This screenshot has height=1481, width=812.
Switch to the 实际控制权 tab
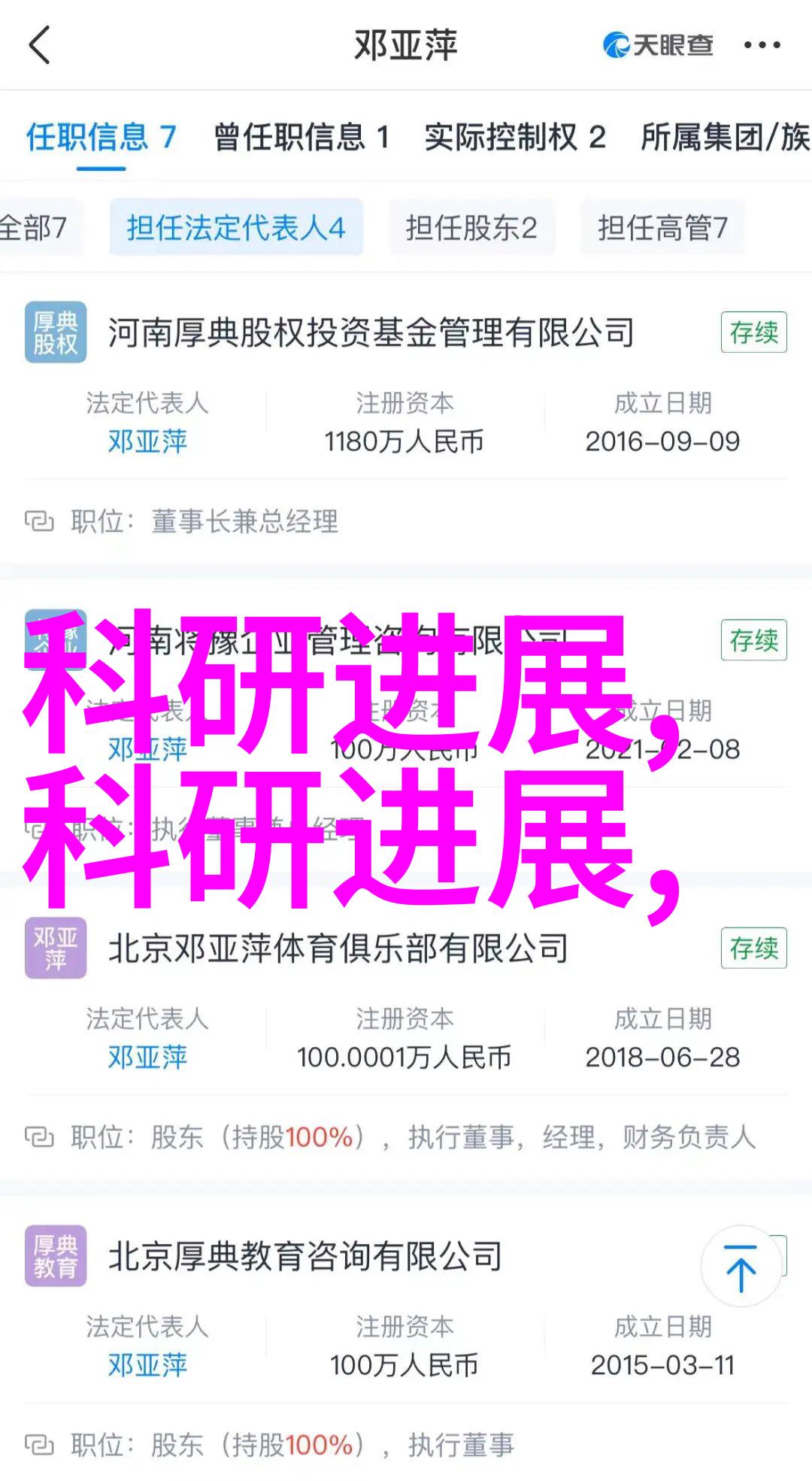pos(515,138)
